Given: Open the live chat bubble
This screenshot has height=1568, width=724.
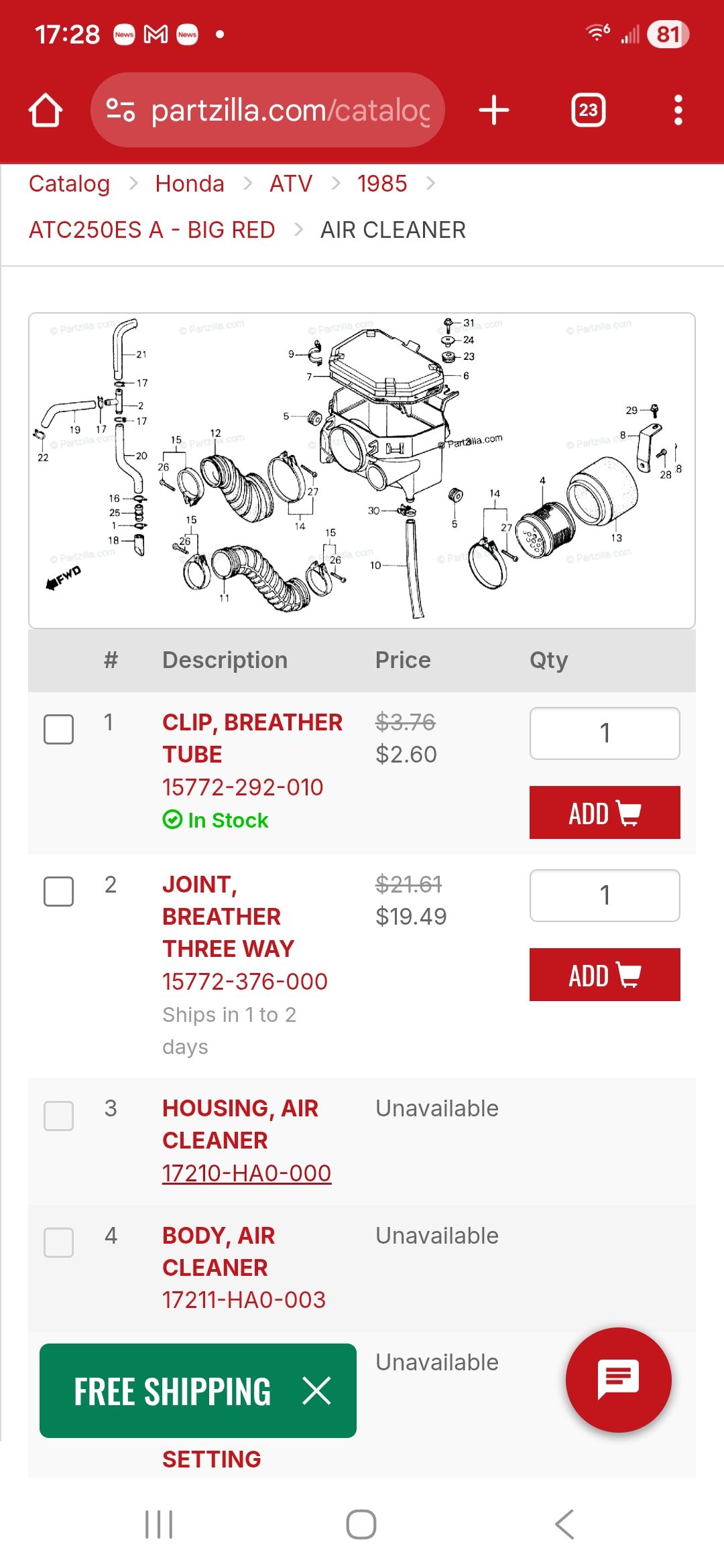Looking at the screenshot, I should pyautogui.click(x=618, y=1380).
